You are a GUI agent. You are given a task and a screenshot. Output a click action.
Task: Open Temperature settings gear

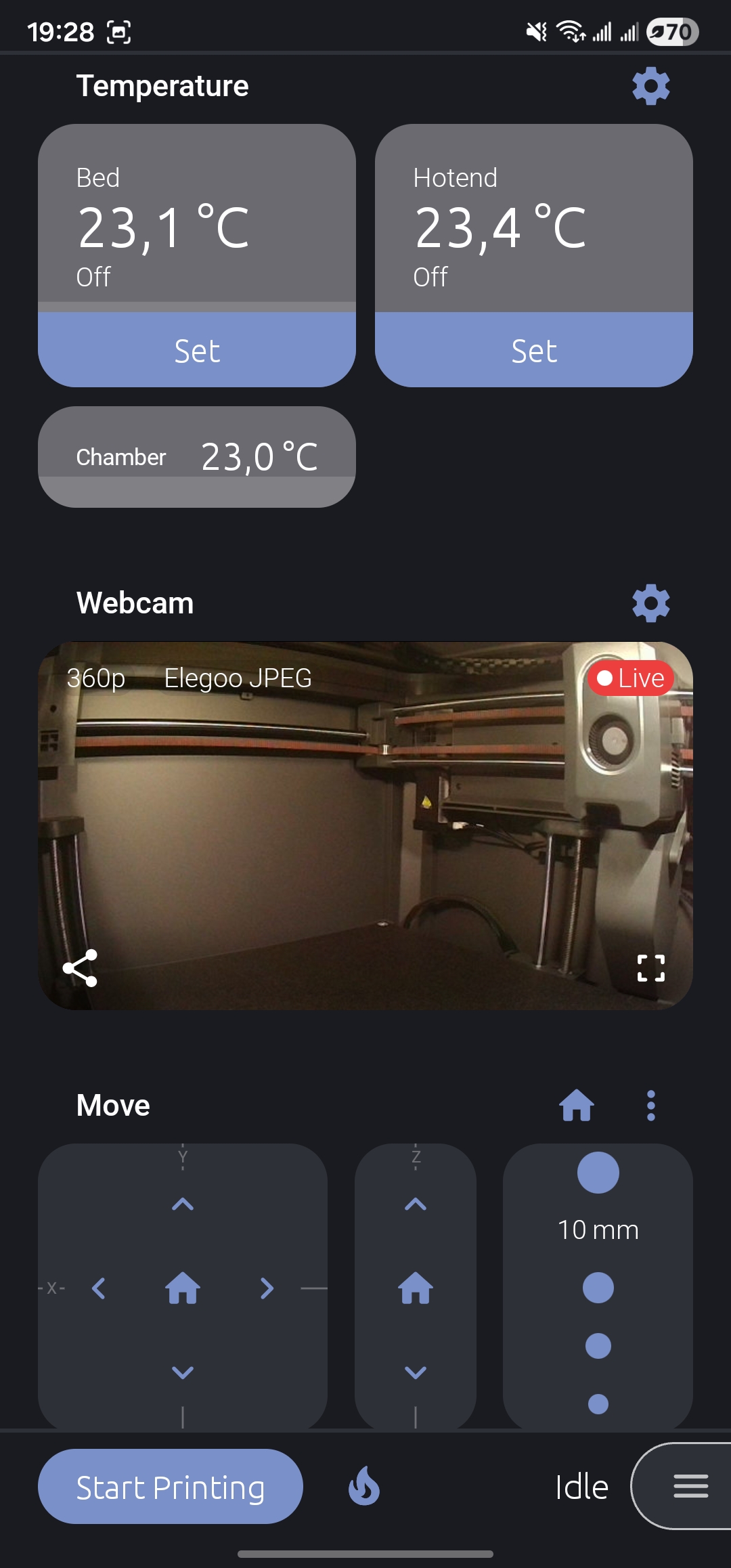[x=650, y=86]
